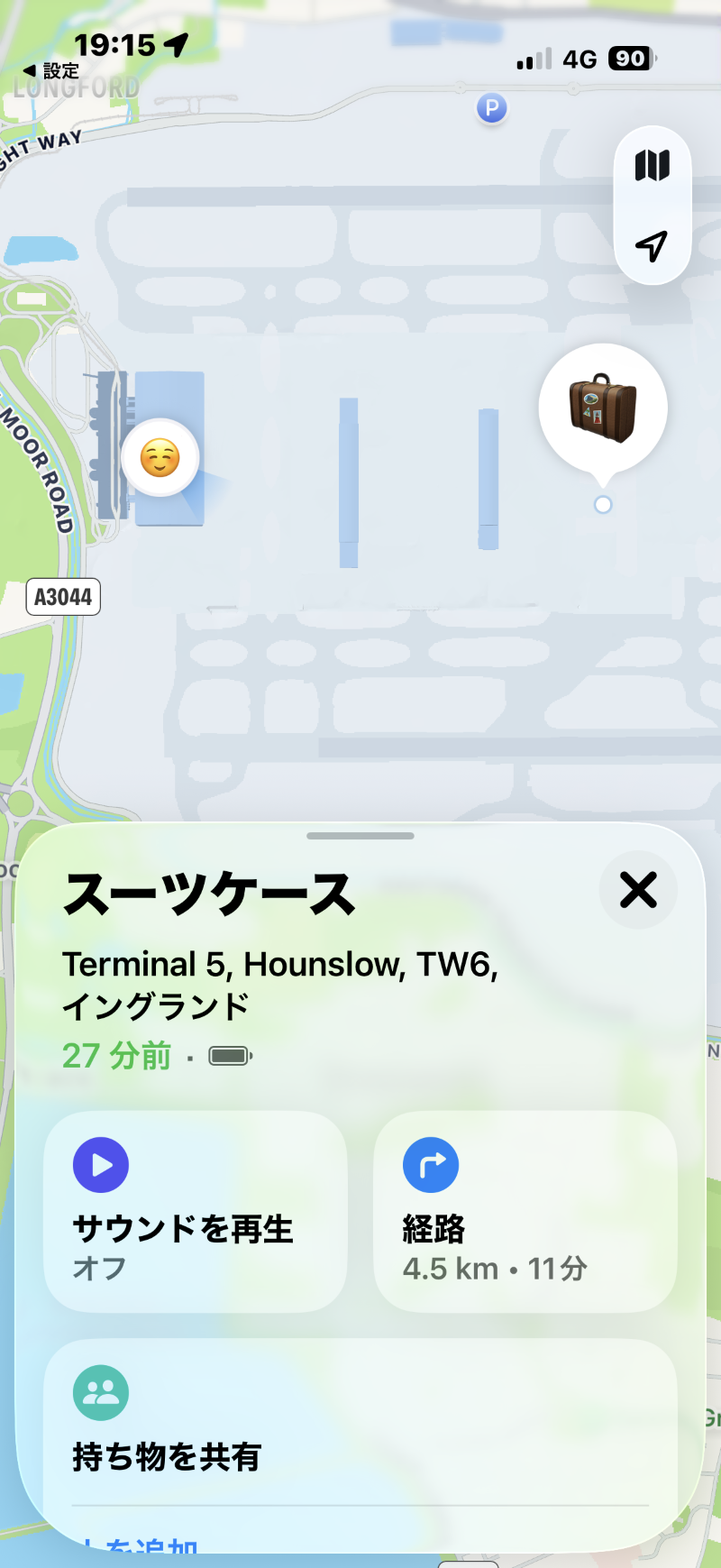Get directions with the 経路 button
The width and height of the screenshot is (721, 1568).
525,1211
